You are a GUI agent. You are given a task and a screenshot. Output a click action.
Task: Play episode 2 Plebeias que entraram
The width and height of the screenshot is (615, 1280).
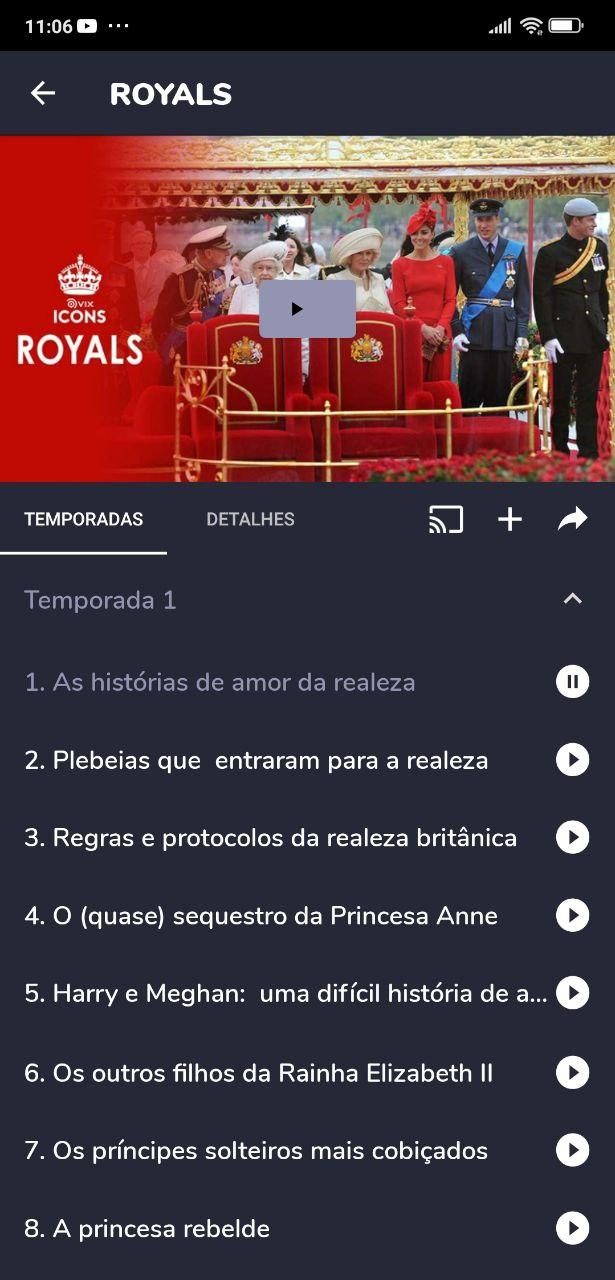(572, 760)
